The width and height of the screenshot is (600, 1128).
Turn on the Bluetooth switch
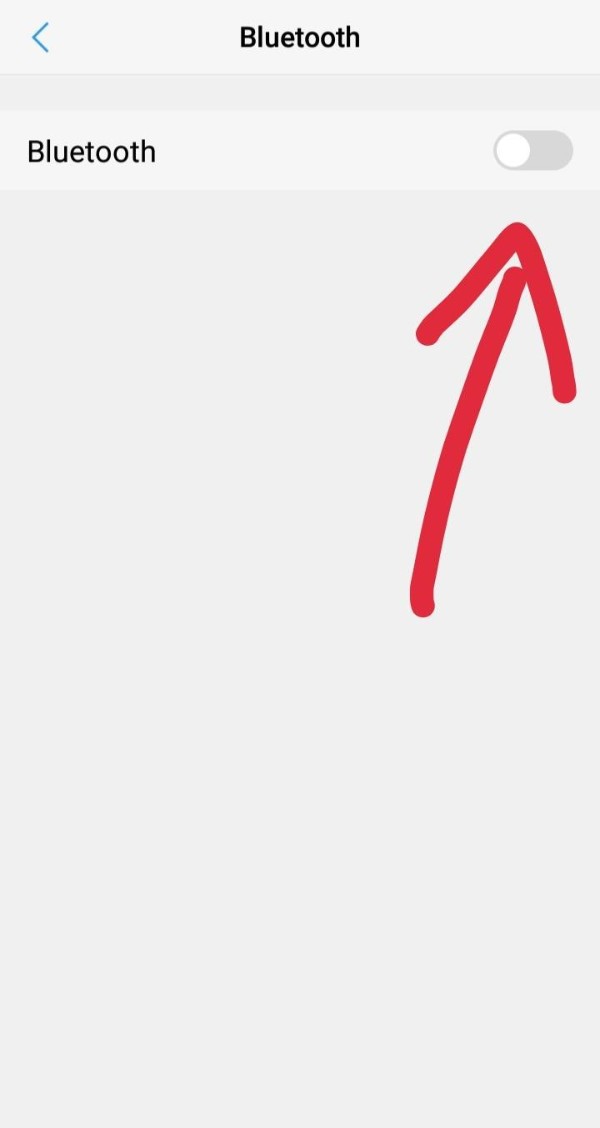(532, 151)
